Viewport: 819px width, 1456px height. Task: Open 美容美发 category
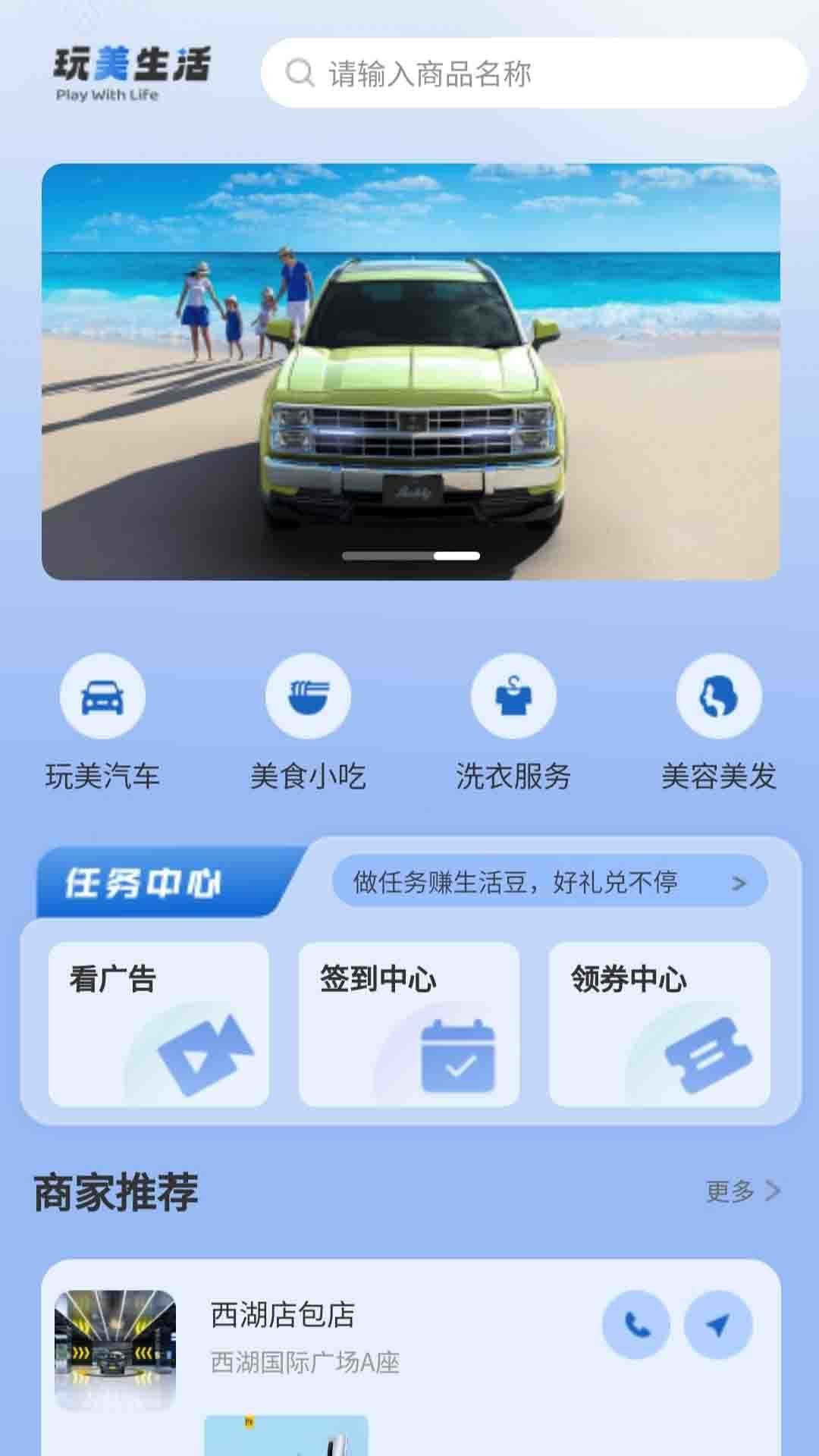(718, 720)
